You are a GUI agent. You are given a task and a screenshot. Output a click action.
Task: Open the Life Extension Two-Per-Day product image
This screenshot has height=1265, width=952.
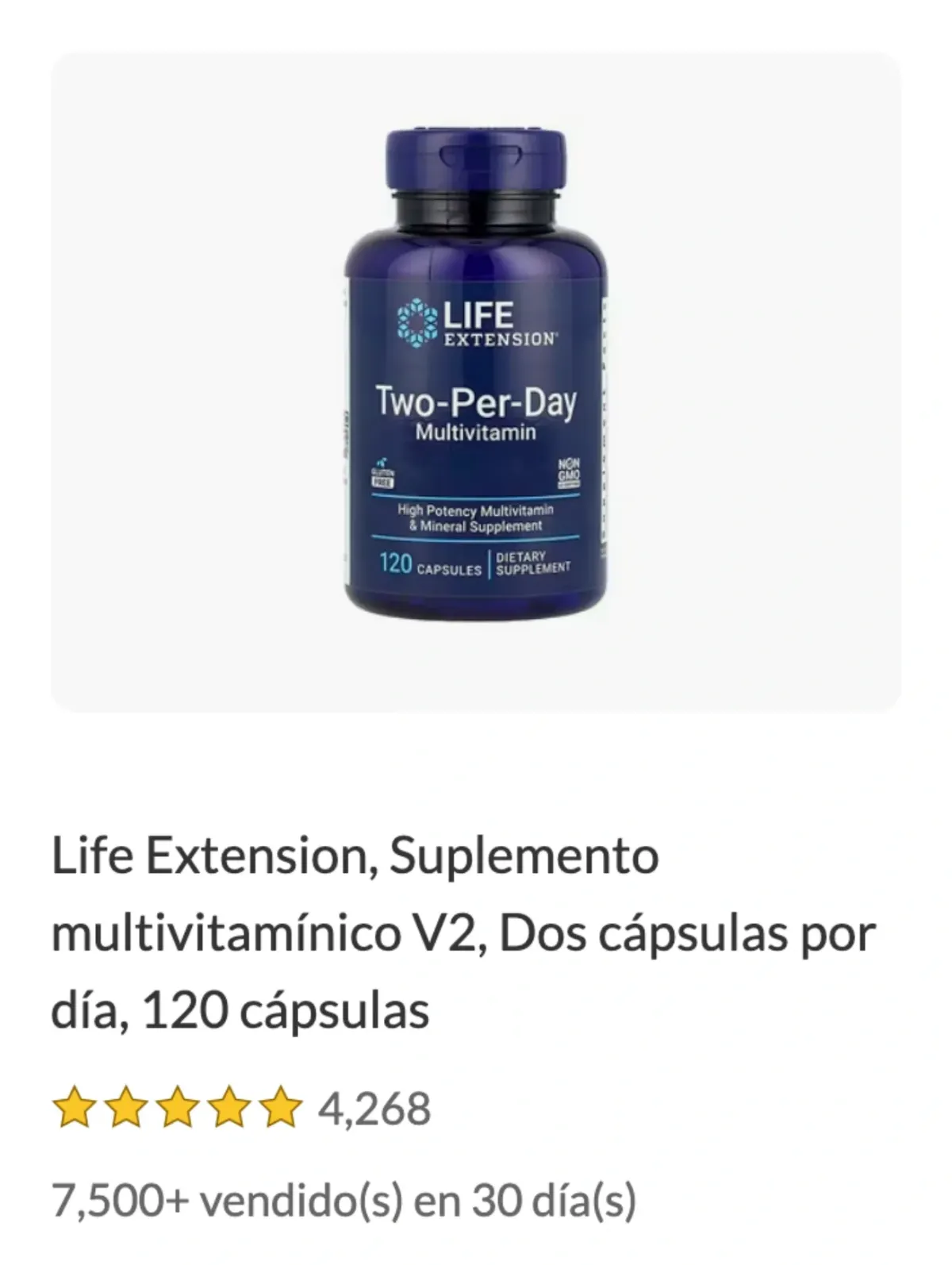[x=476, y=381]
